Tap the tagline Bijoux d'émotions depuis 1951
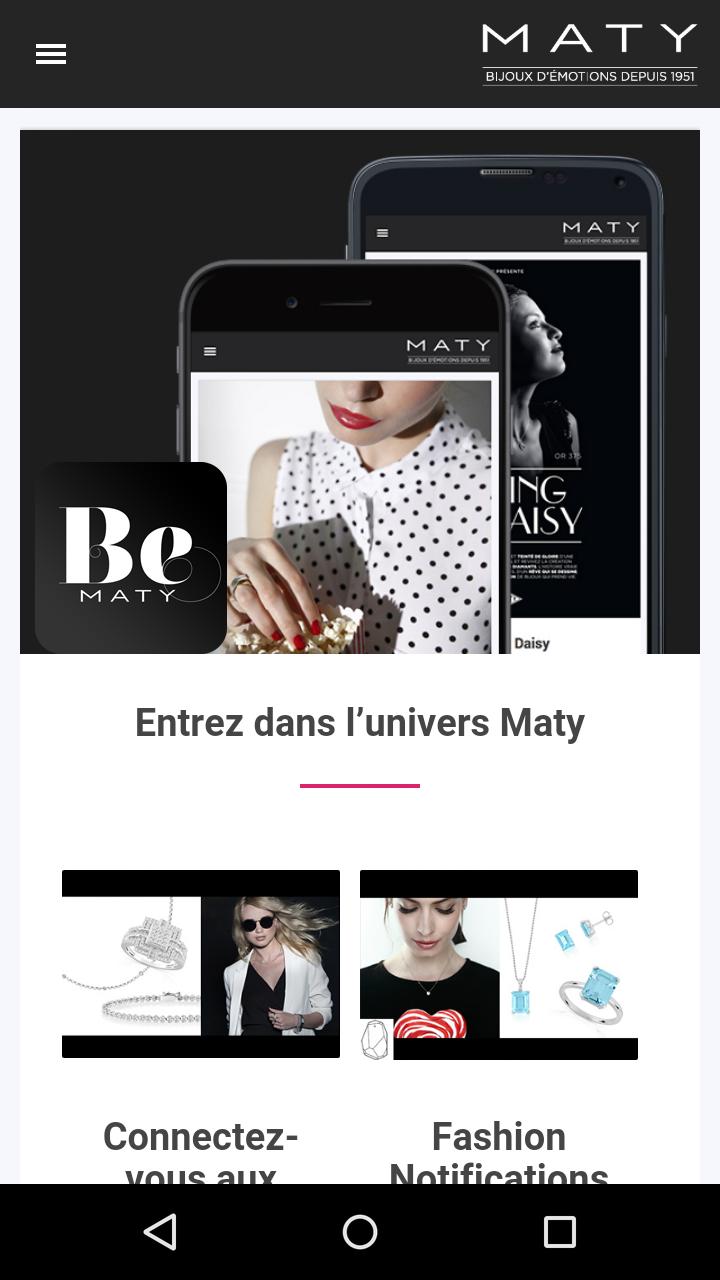Screen dimensions: 720x1280 (x=589, y=73)
